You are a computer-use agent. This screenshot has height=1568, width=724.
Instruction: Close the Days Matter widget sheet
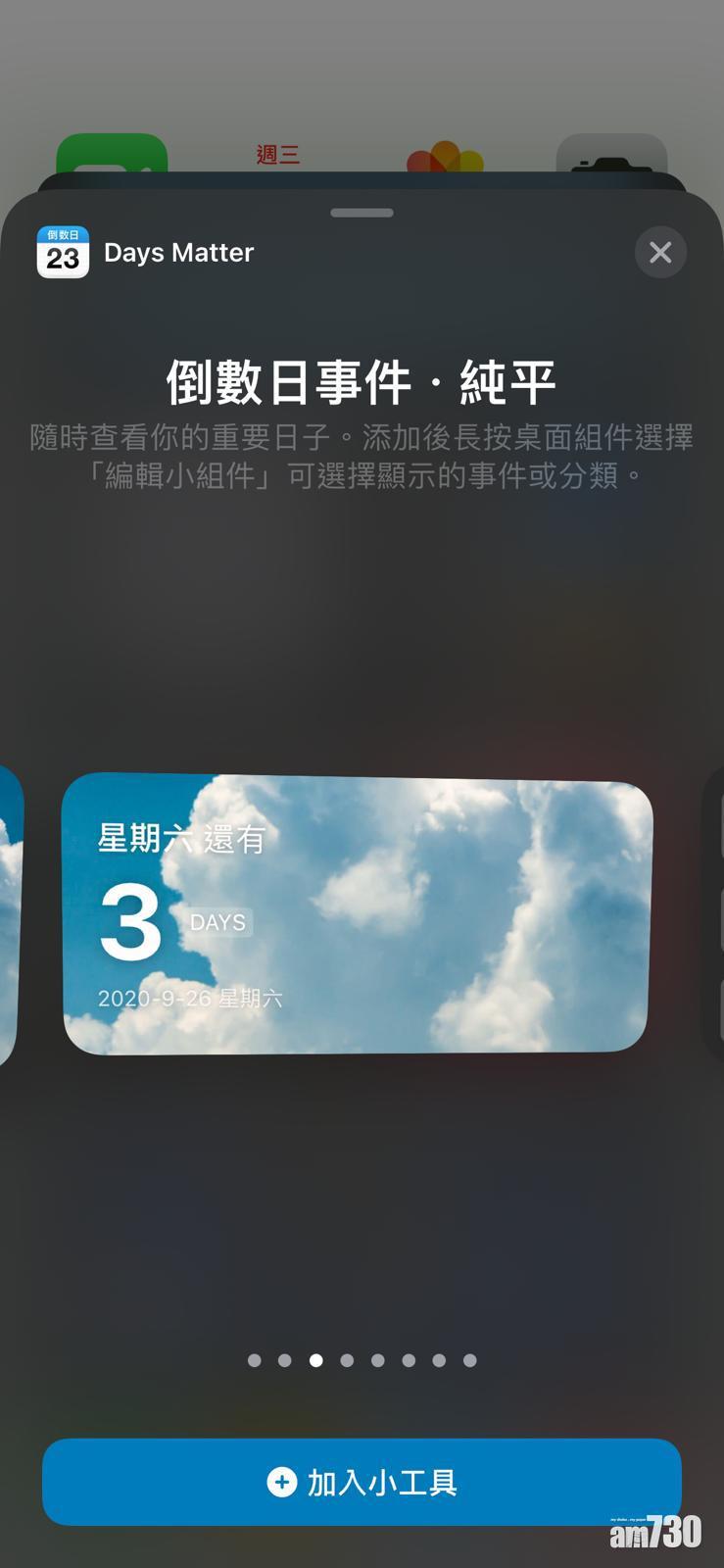click(660, 253)
